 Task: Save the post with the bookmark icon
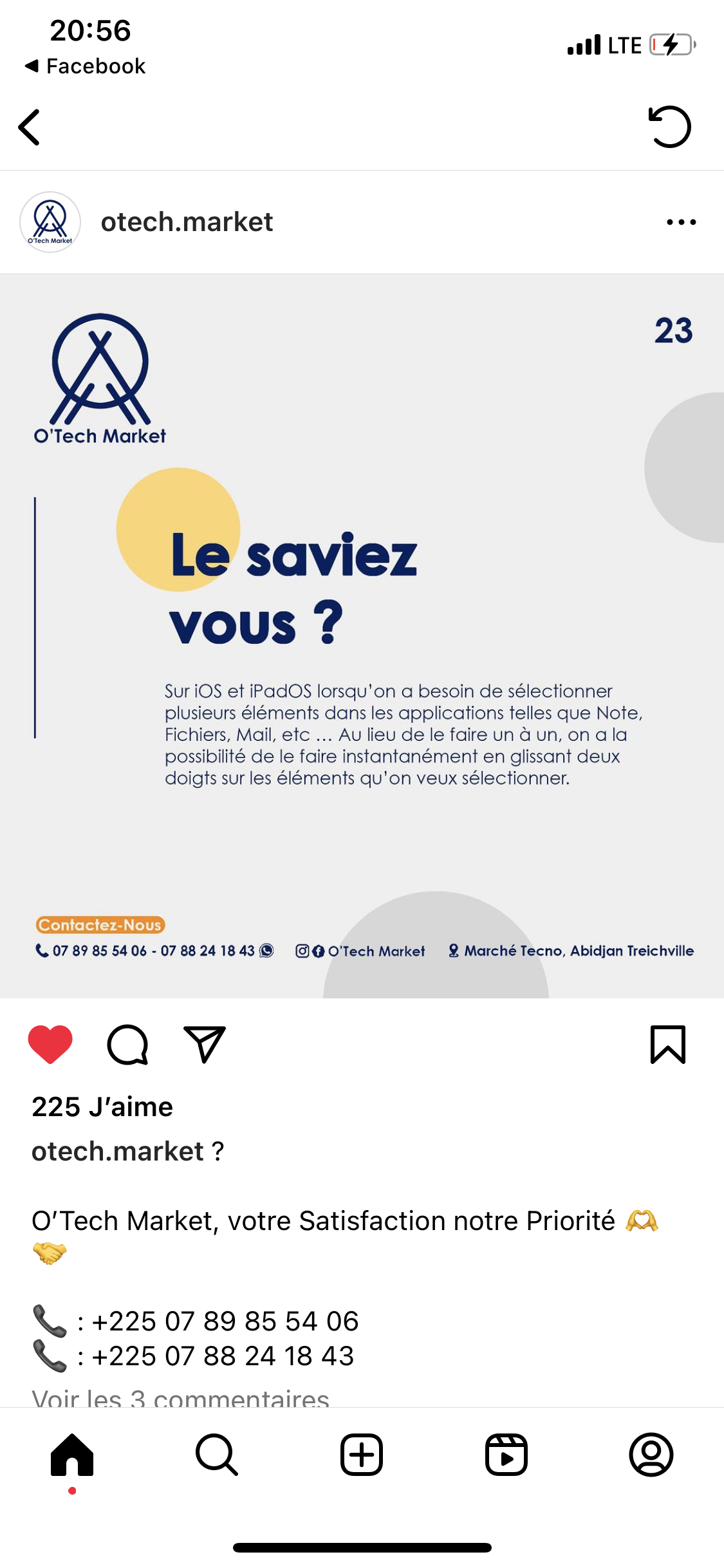(668, 1044)
